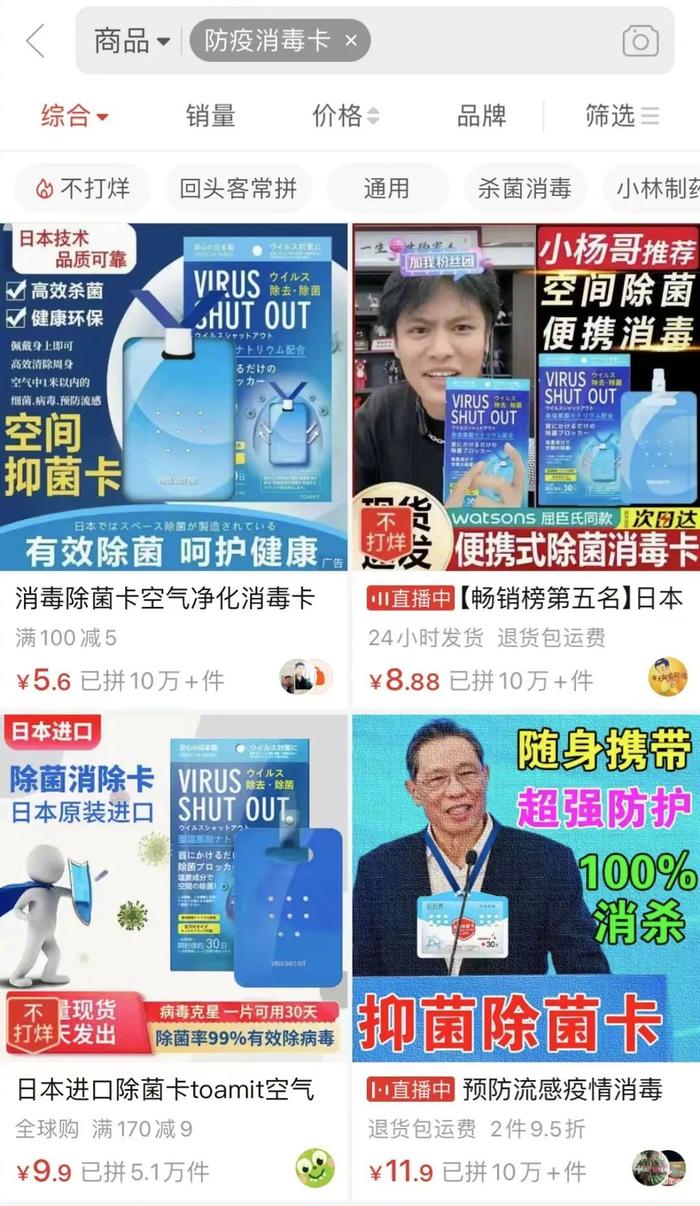
Task: Select the 回头客常拼 filter chip
Action: tap(238, 188)
